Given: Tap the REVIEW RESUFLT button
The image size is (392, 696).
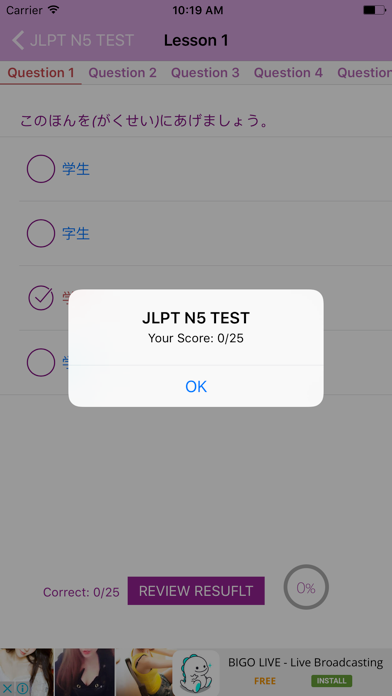Looking at the screenshot, I should pos(196,591).
